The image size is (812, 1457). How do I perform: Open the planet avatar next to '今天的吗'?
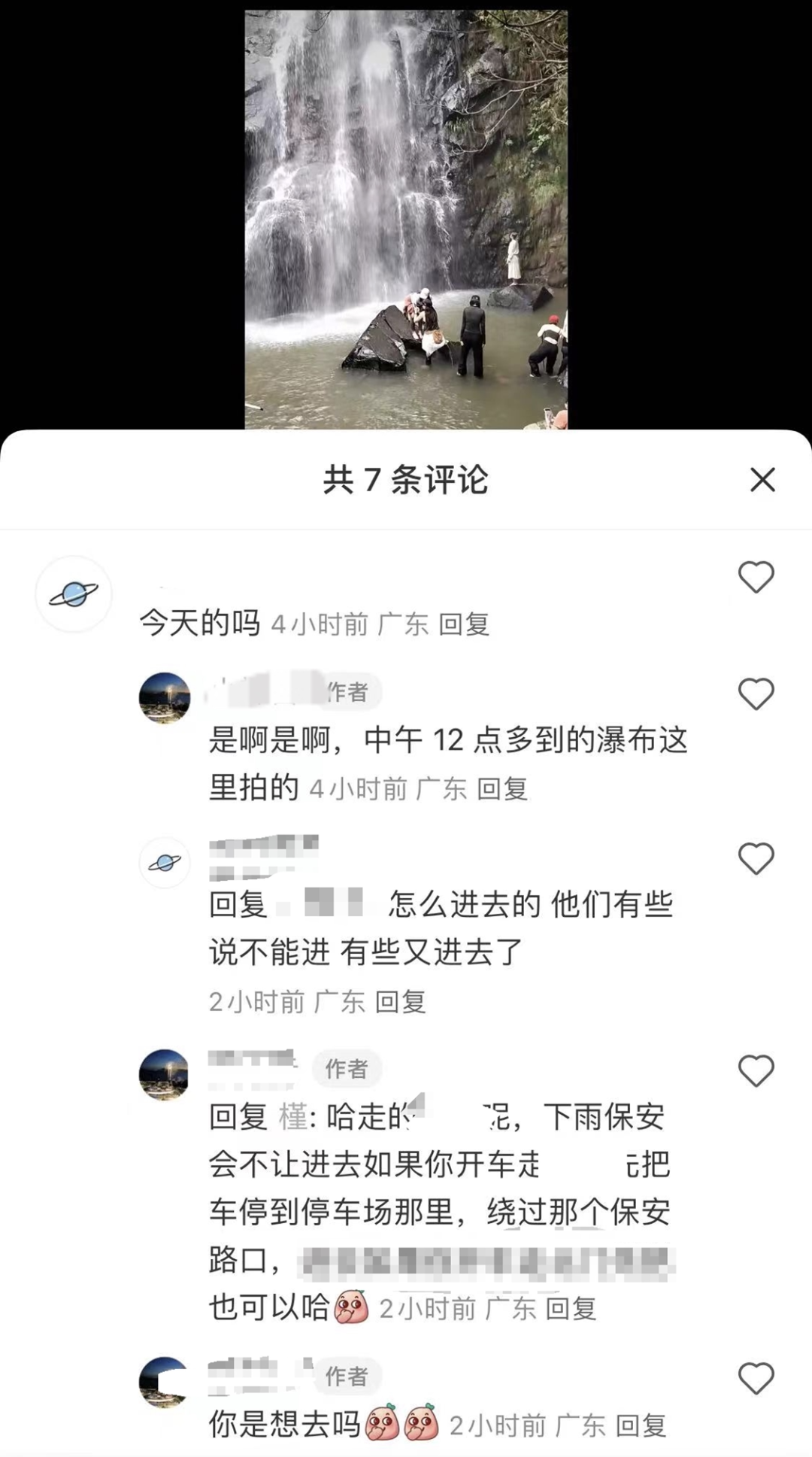(74, 594)
